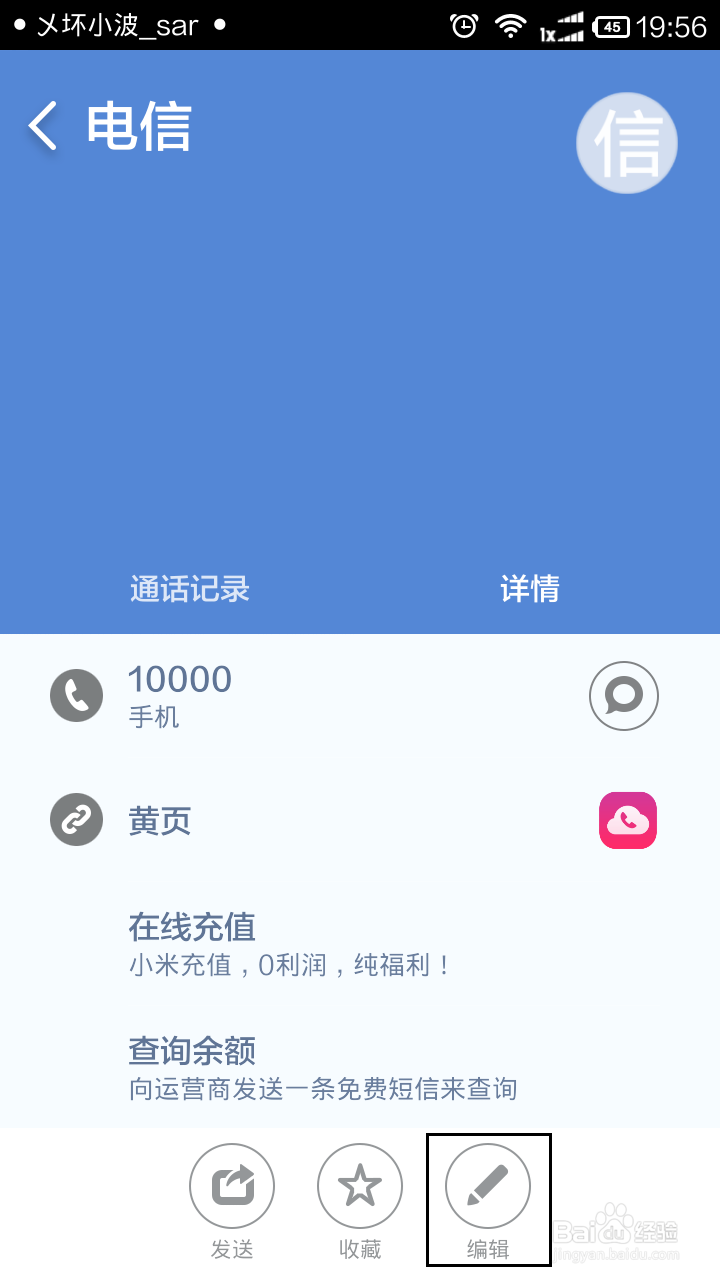720x1280 pixels.
Task: Select the 发送 share icon
Action: tap(232, 1185)
